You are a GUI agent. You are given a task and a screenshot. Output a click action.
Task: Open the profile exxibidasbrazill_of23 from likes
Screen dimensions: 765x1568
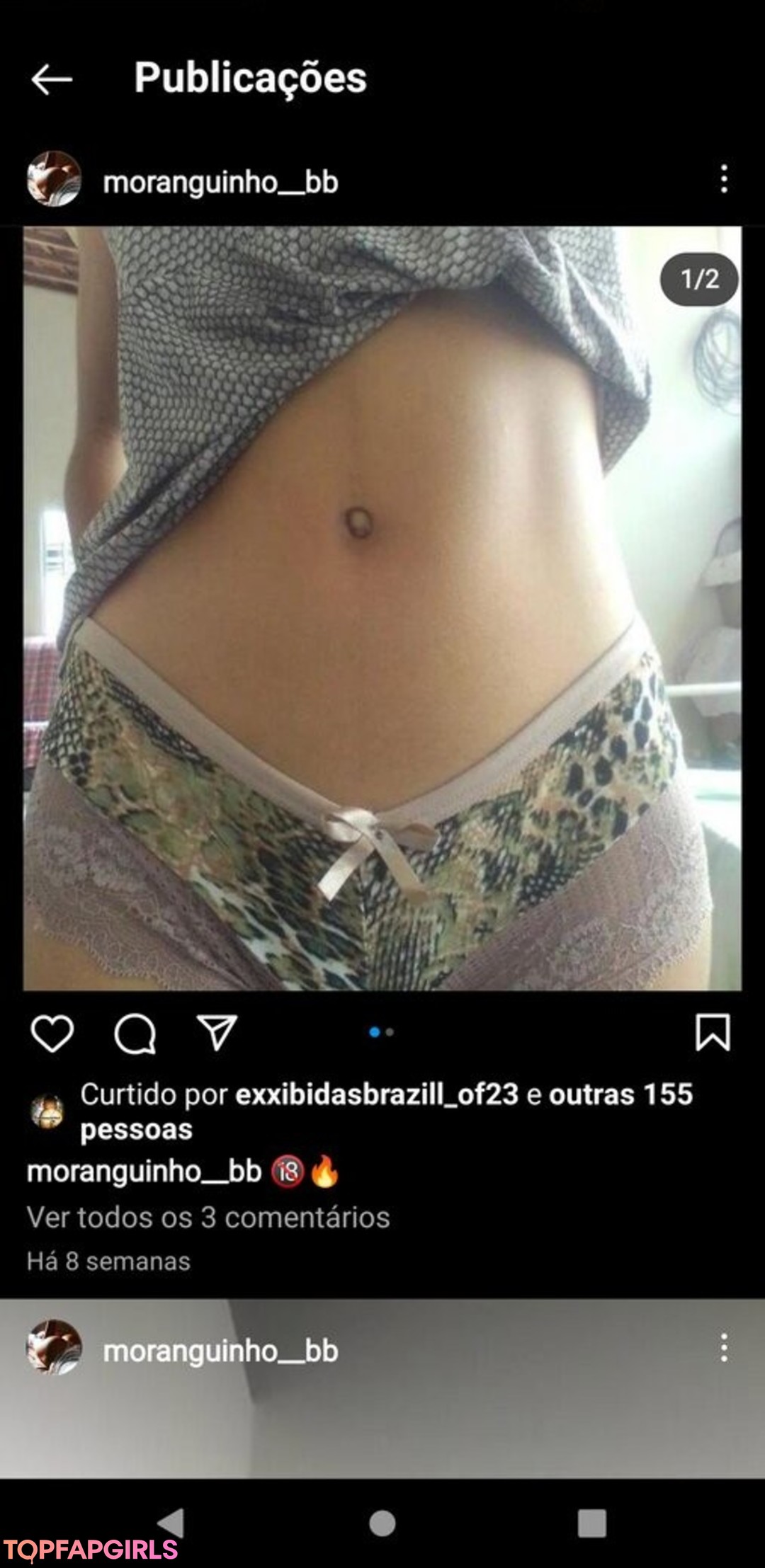click(x=377, y=1094)
